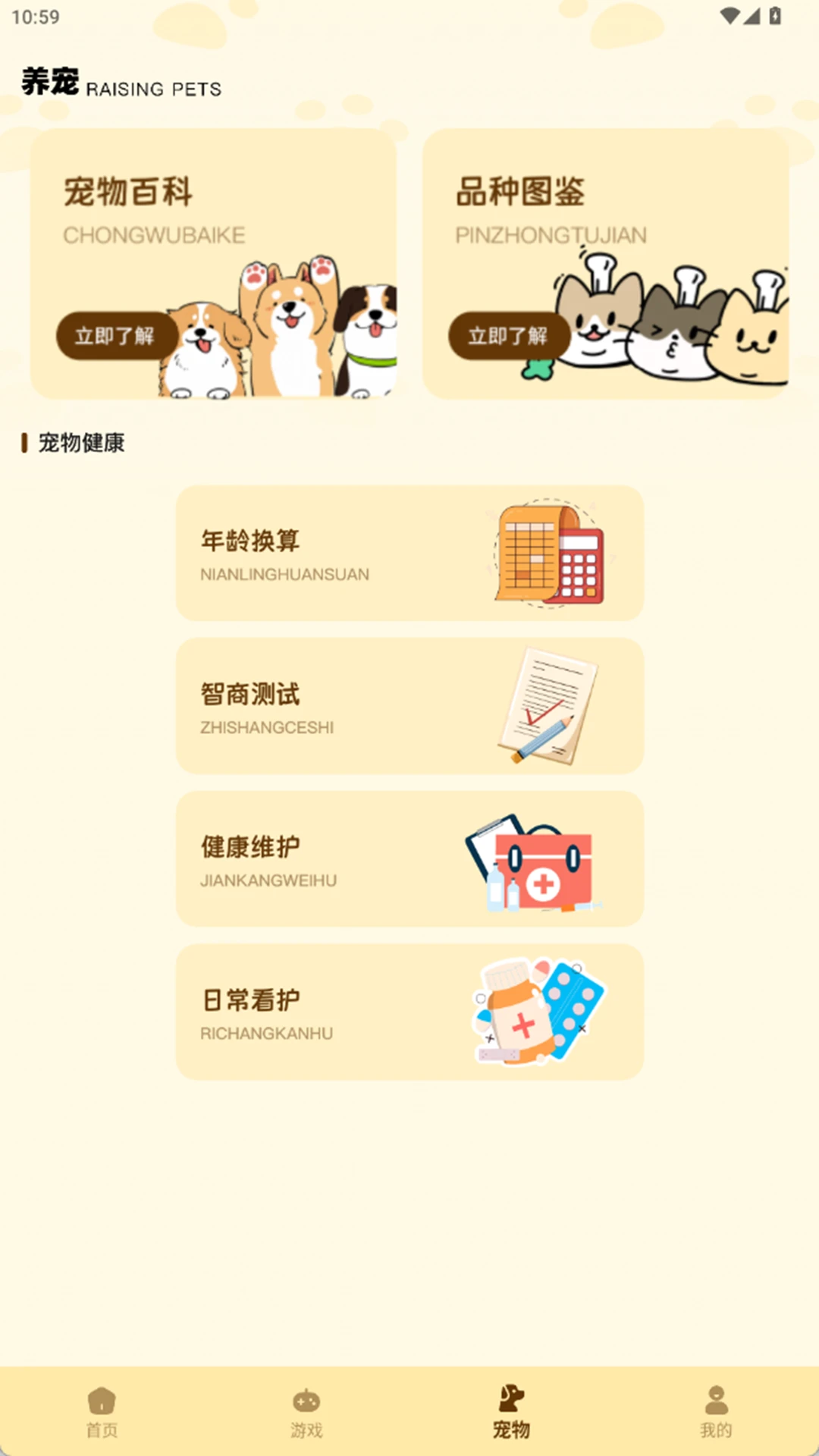Select the 宠物 pets tab
The width and height of the screenshot is (819, 1456).
coord(511,1412)
